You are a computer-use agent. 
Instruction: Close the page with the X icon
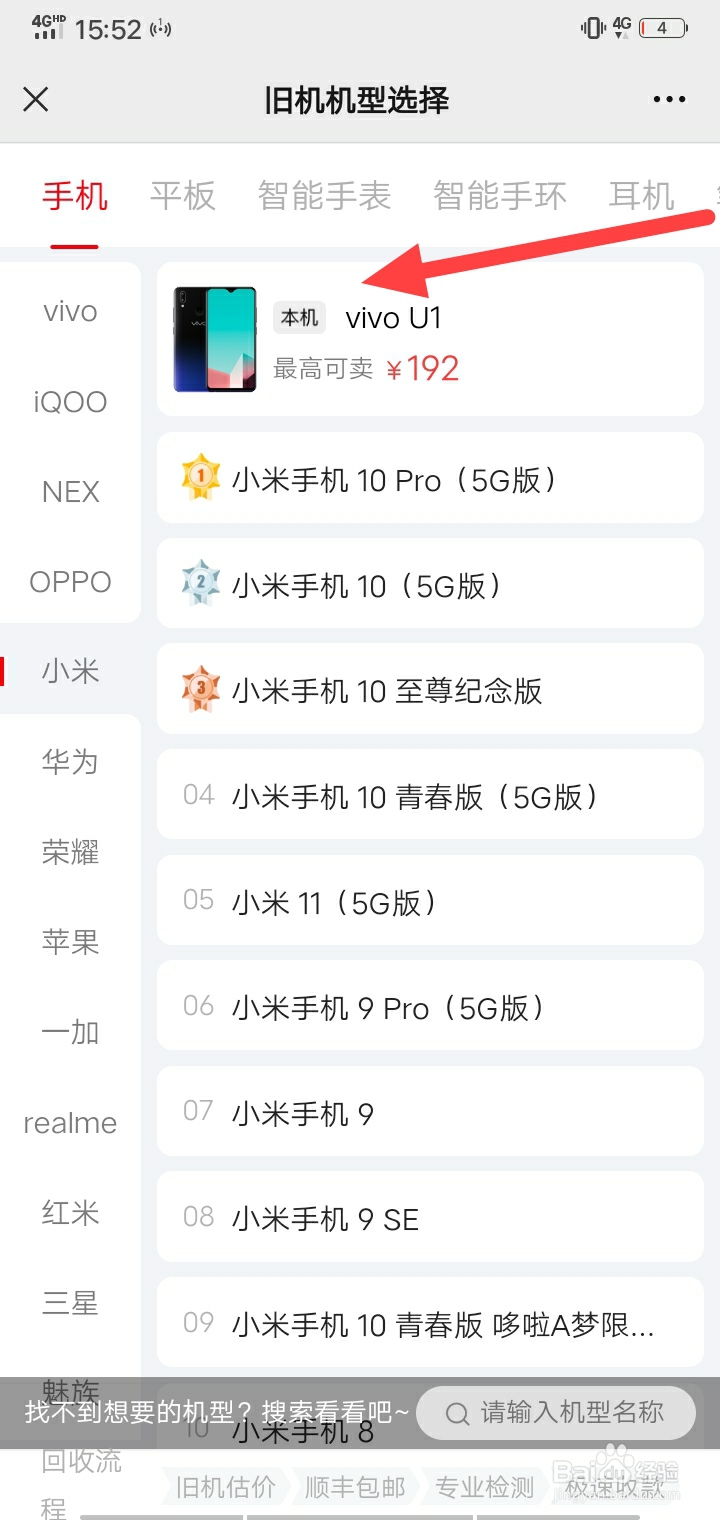click(36, 99)
